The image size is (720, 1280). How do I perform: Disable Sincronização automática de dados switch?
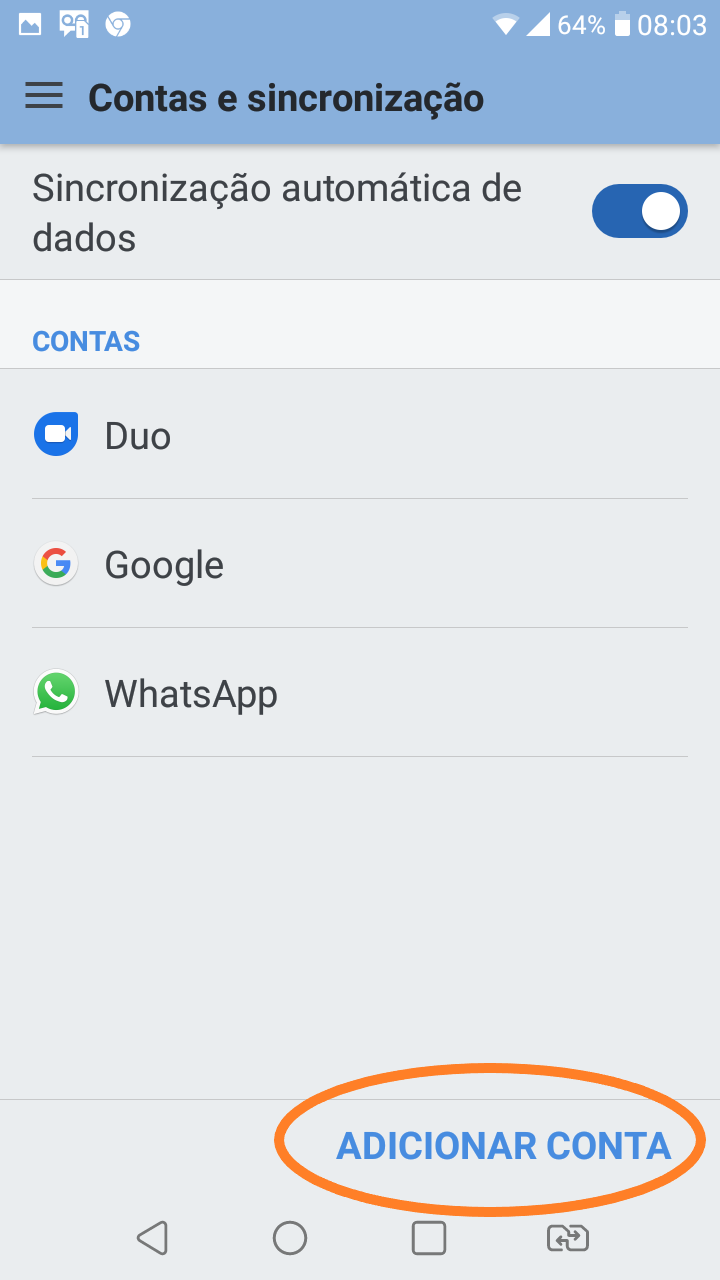tap(639, 211)
